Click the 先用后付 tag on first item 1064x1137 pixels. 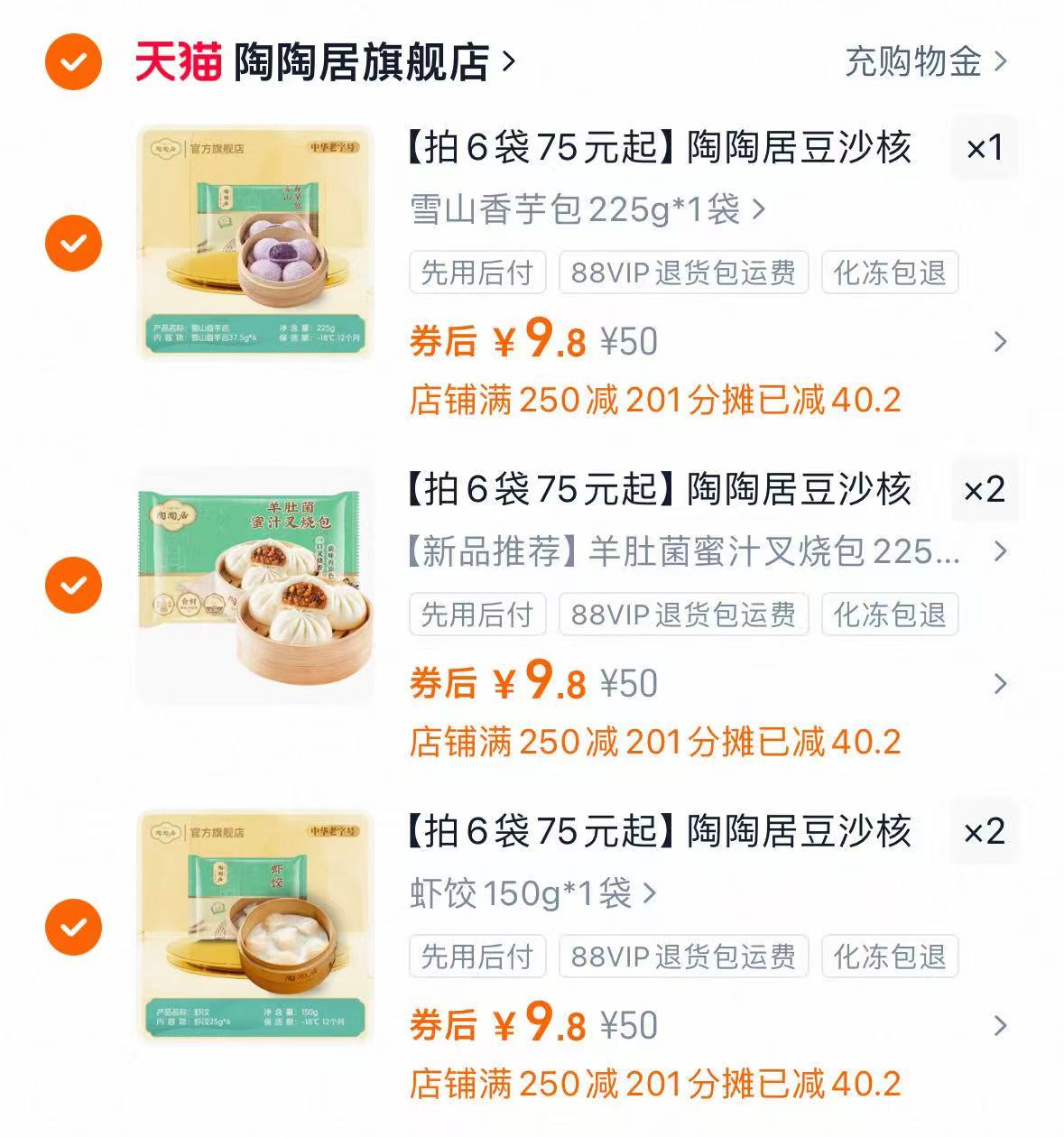[x=476, y=273]
